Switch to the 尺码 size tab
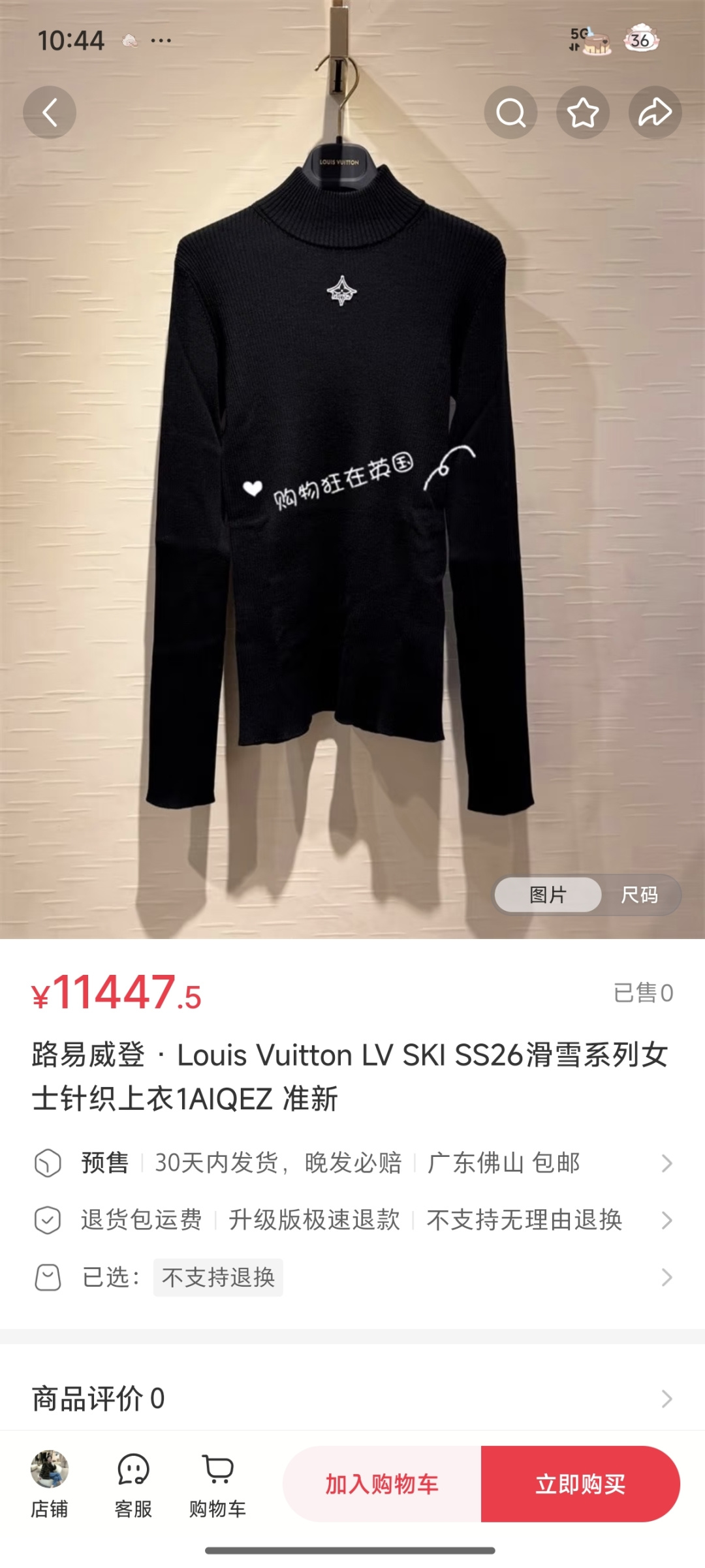The height and width of the screenshot is (1568, 705). click(x=639, y=895)
